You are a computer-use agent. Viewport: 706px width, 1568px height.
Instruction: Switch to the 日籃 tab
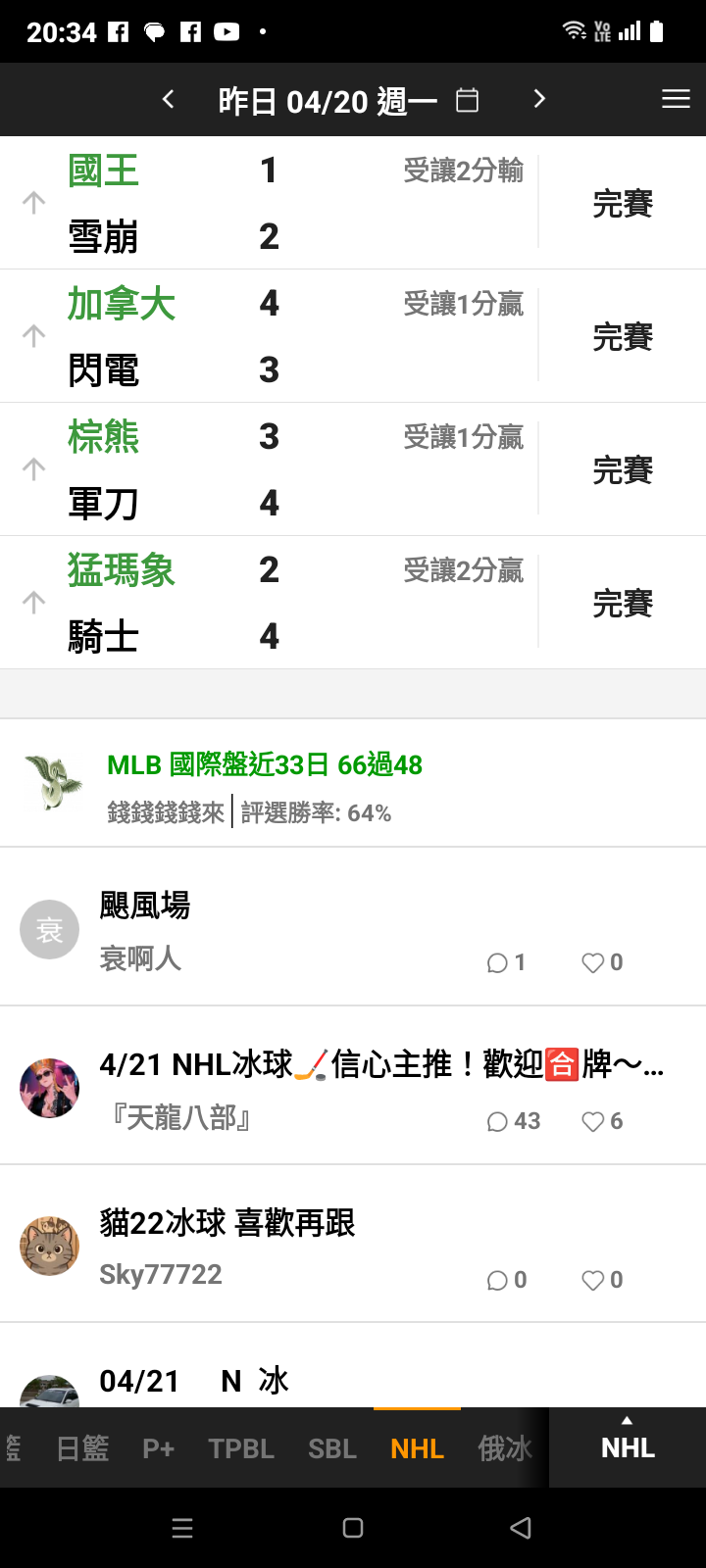(x=82, y=1448)
